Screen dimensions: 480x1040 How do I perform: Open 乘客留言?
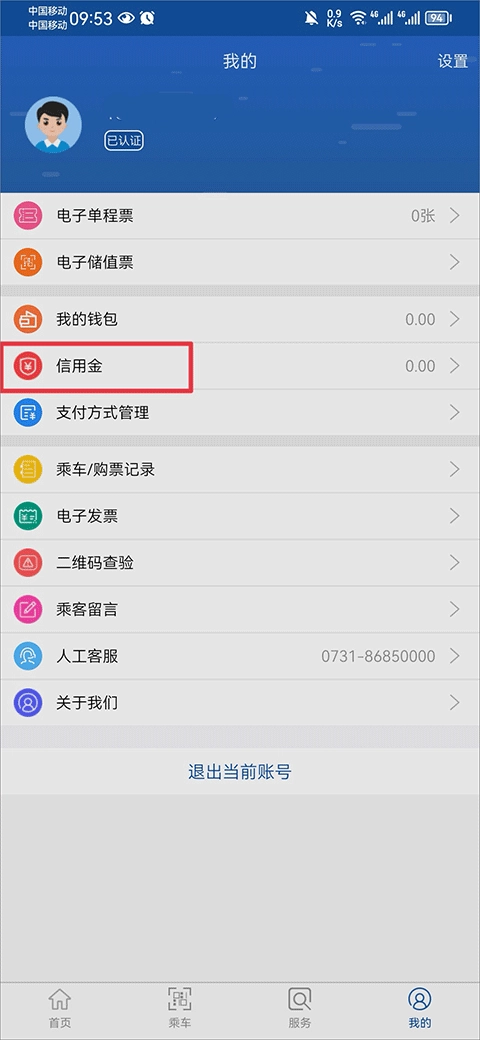point(240,610)
